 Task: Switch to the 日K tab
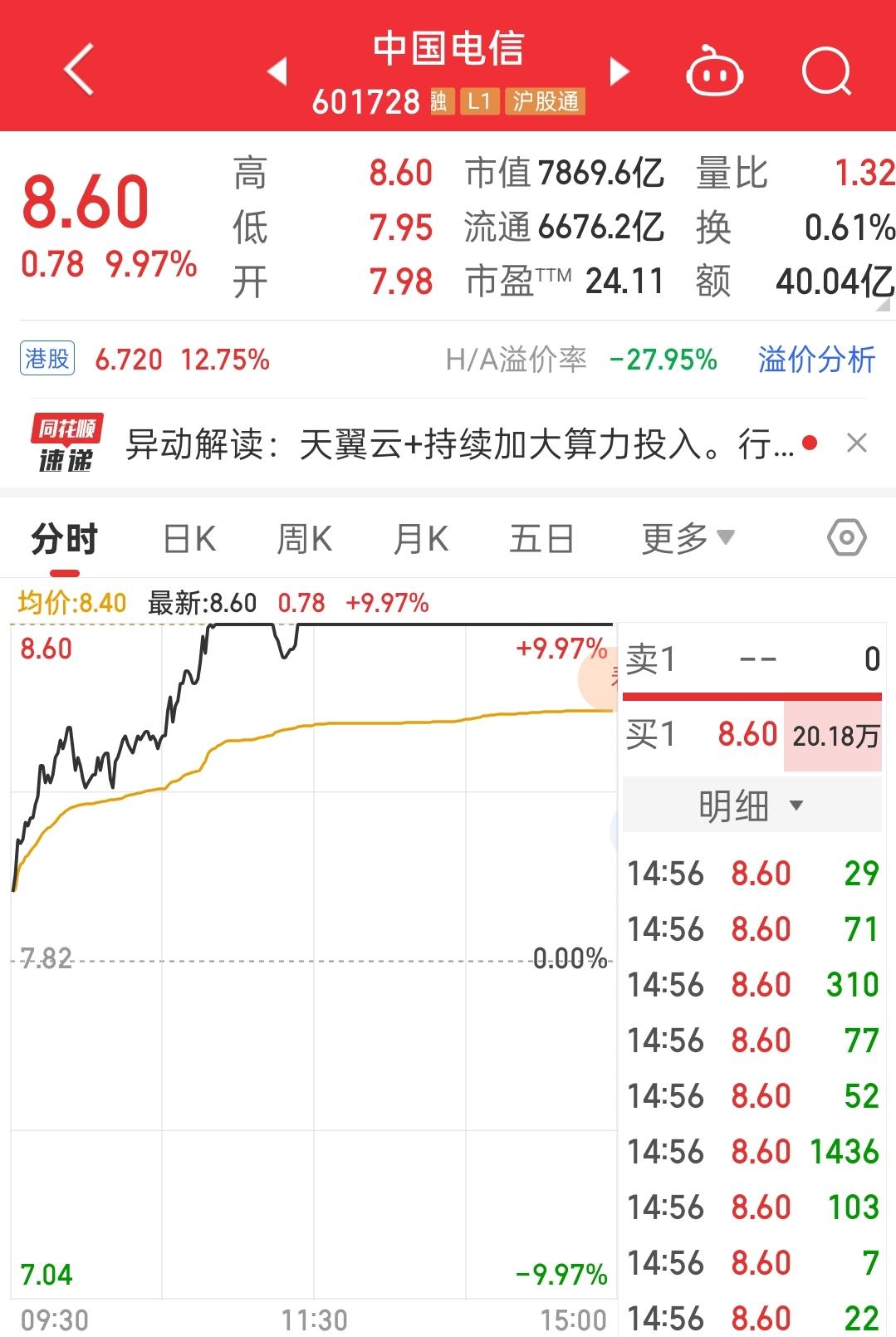pos(189,539)
